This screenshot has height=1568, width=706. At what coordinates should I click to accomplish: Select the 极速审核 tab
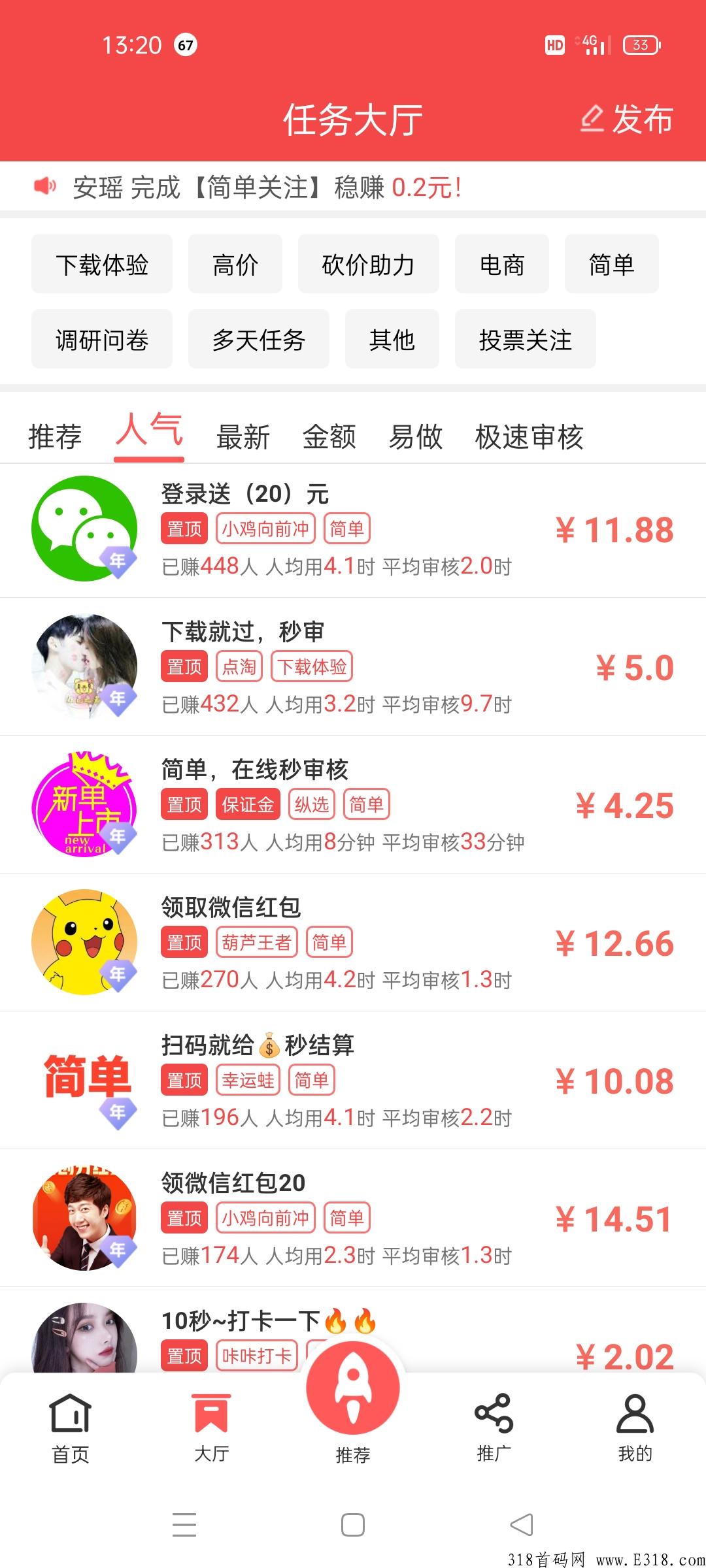click(x=528, y=436)
